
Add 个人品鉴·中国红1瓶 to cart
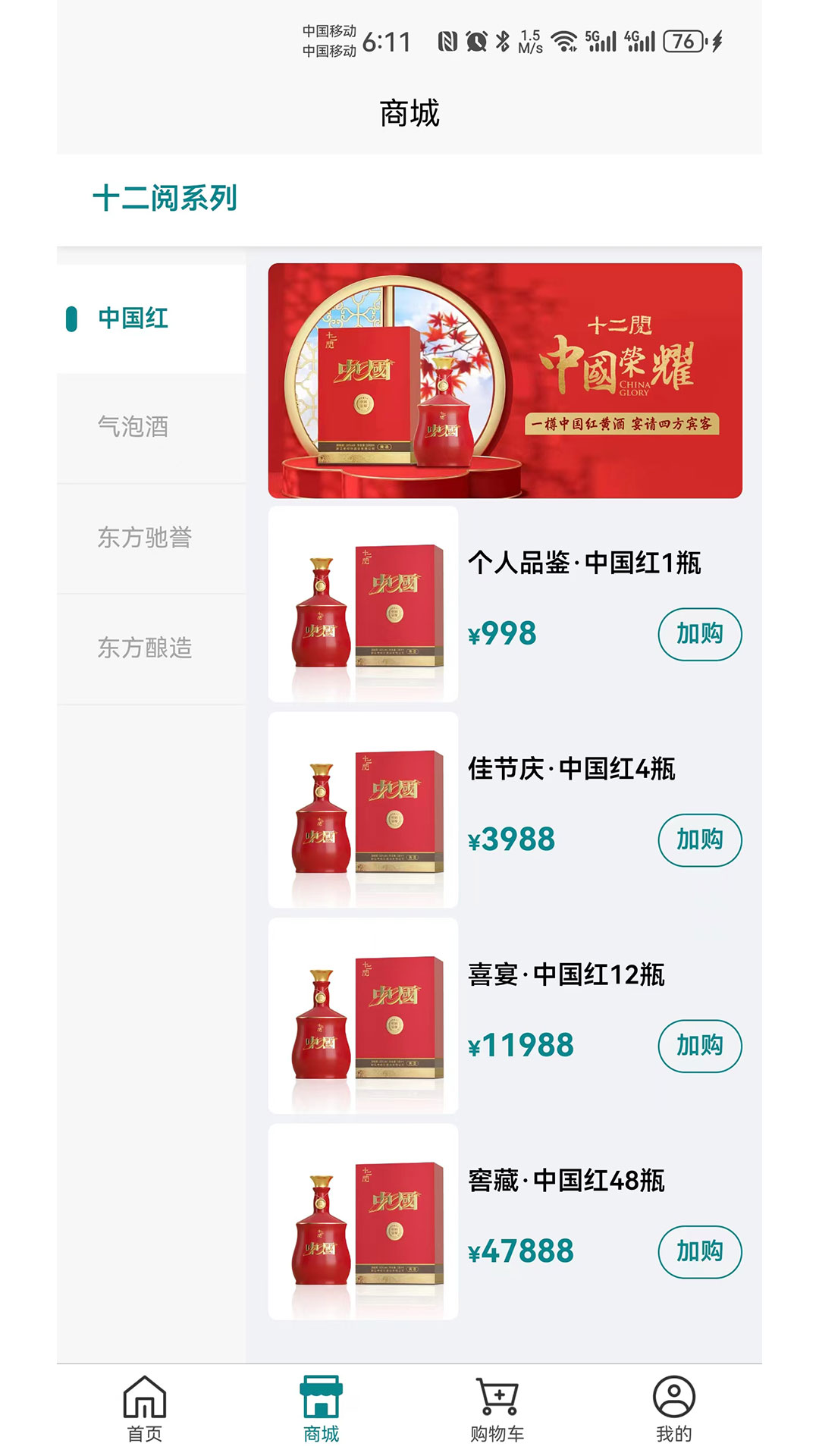(699, 634)
